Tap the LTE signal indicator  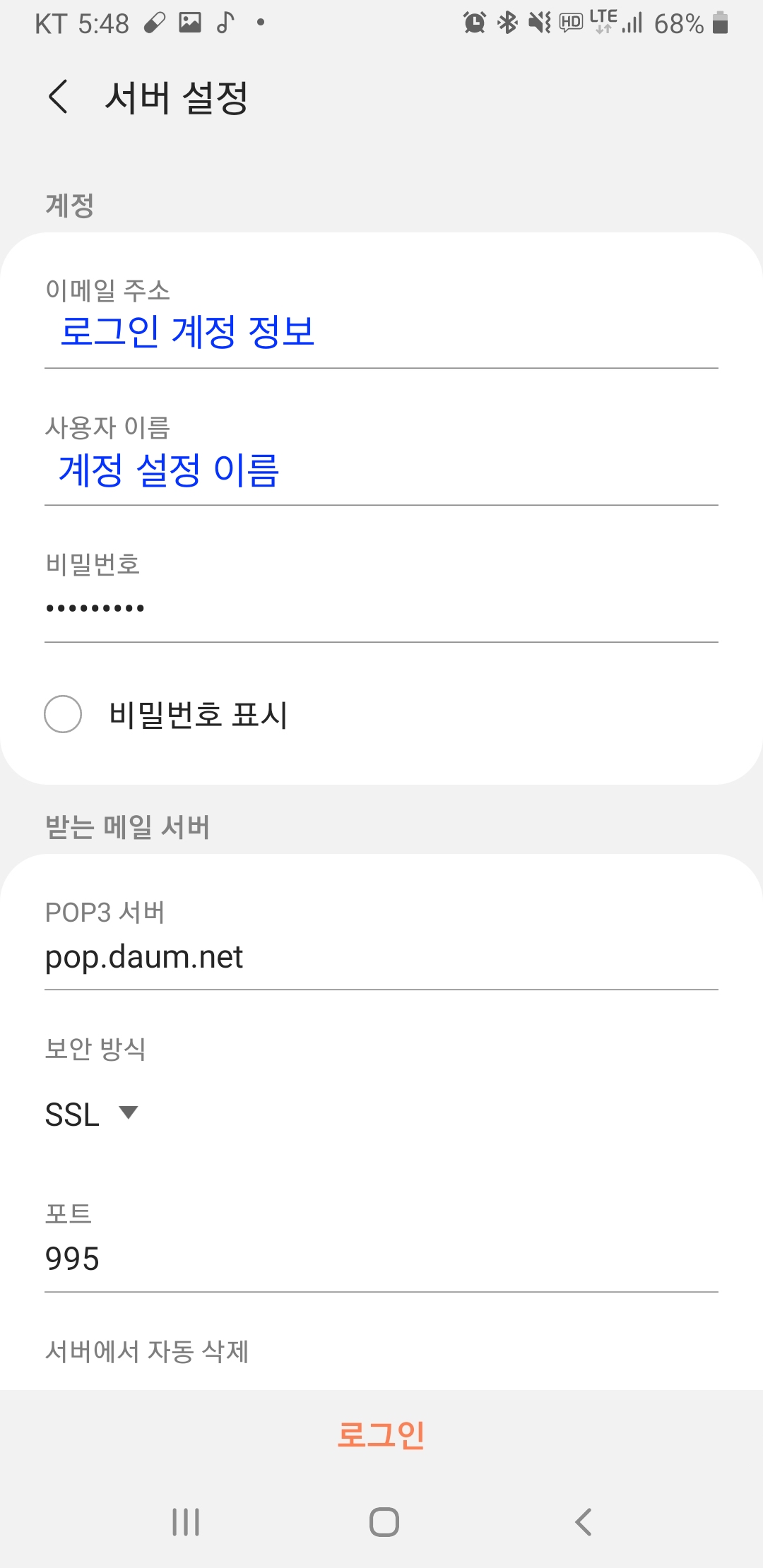604,23
